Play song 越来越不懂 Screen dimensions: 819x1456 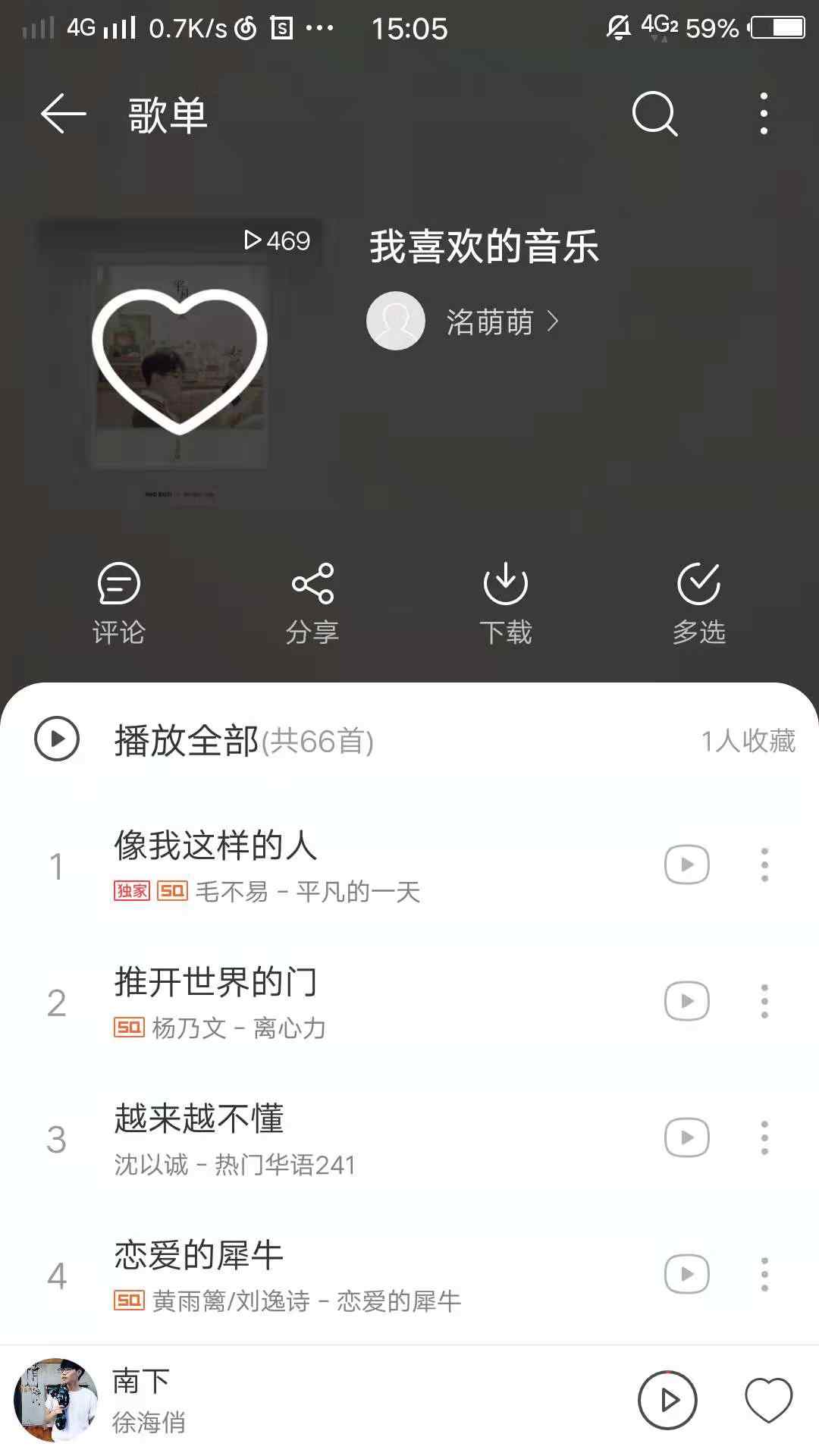click(303, 1137)
